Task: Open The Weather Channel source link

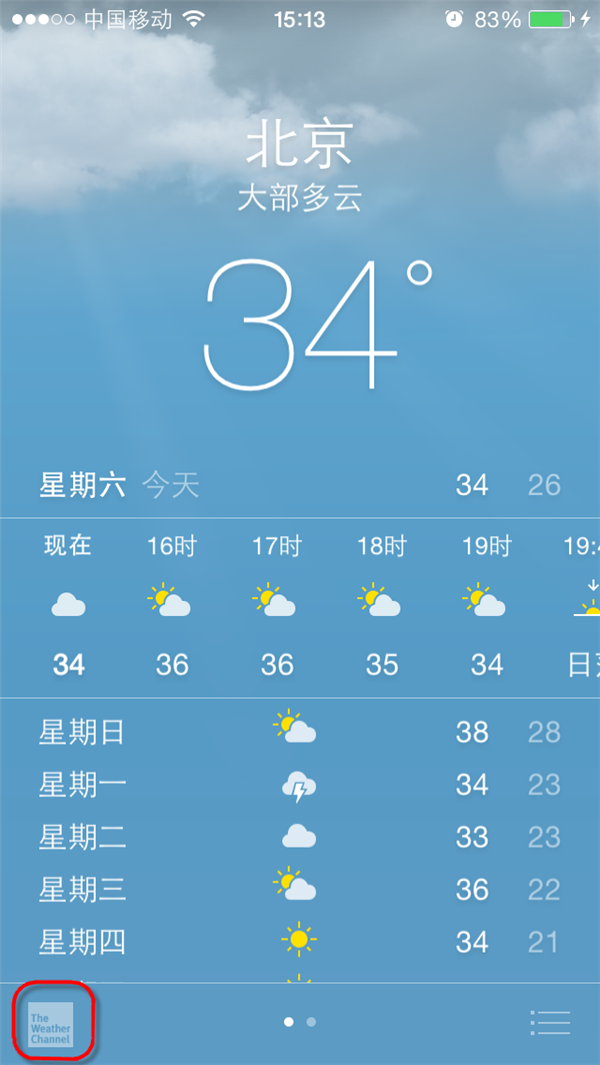Action: coord(51,1023)
